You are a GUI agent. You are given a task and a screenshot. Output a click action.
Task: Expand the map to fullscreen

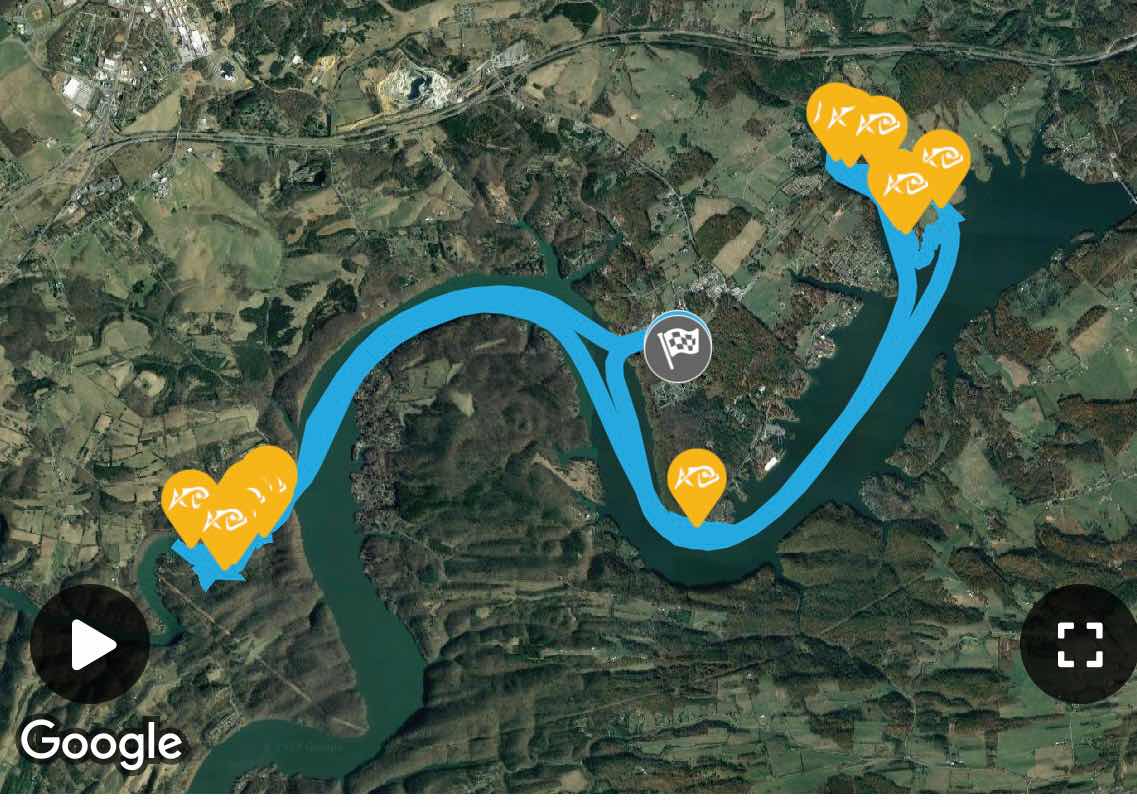click(x=1079, y=645)
